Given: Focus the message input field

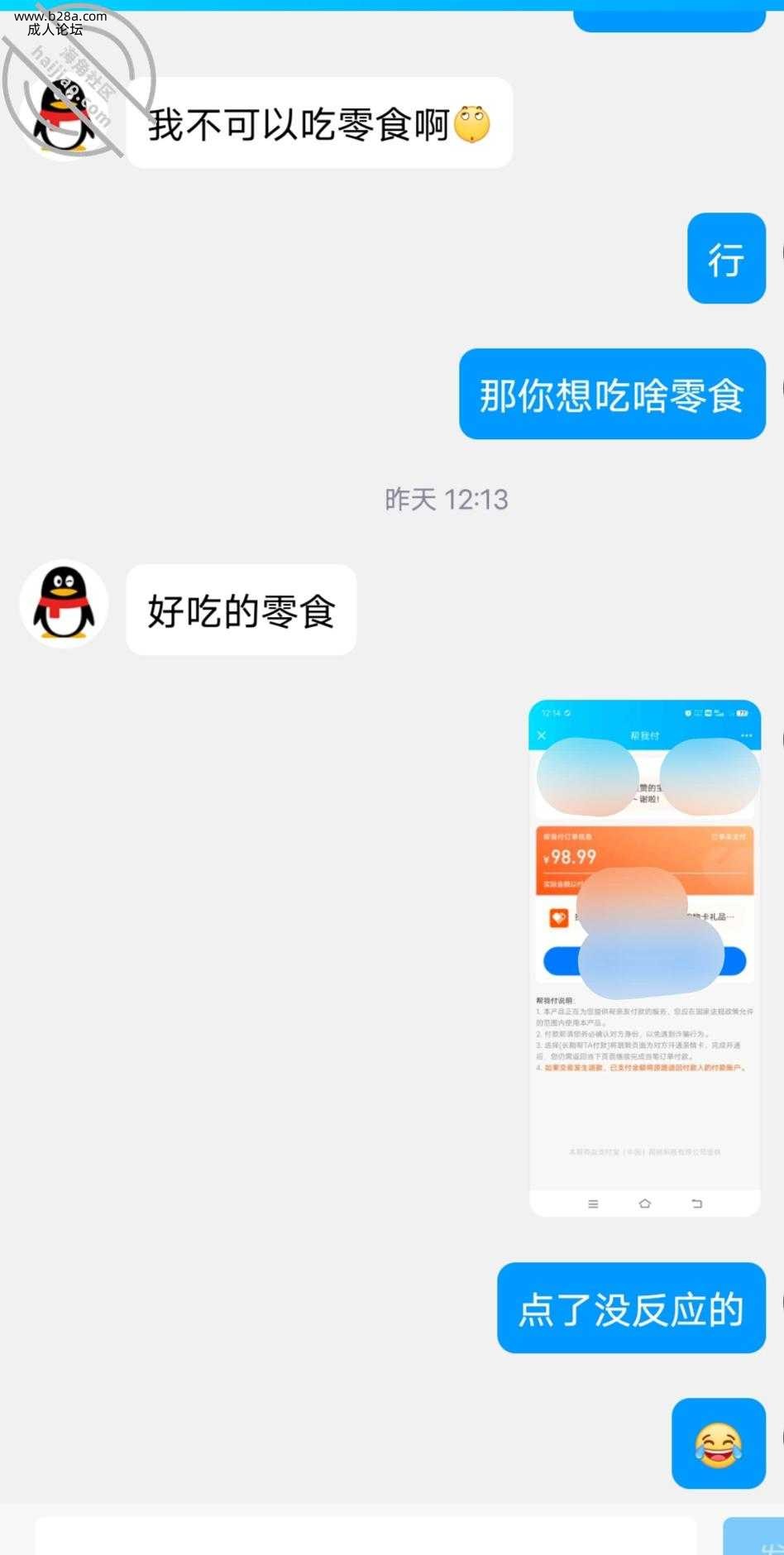Looking at the screenshot, I should click(x=364, y=1537).
